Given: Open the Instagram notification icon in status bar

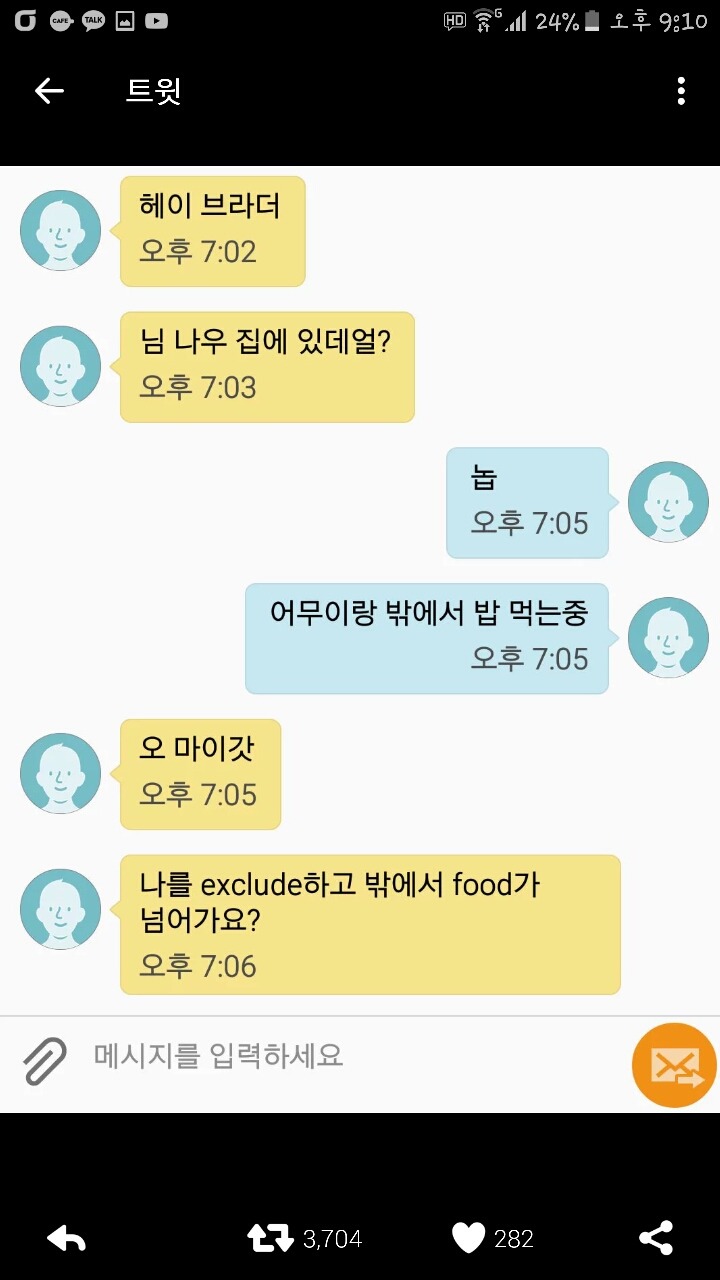Looking at the screenshot, I should [24, 19].
